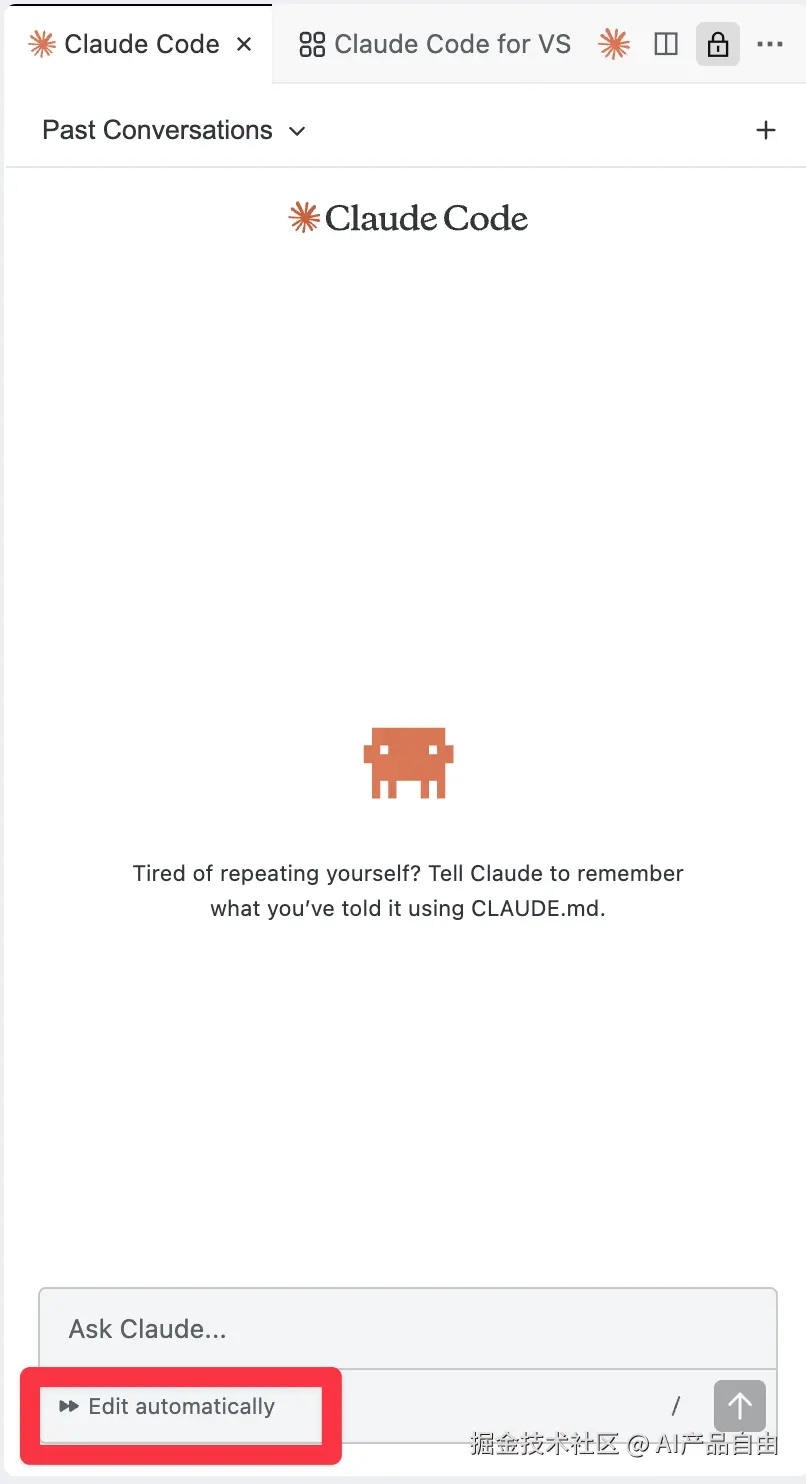Image resolution: width=806 pixels, height=1484 pixels.
Task: Split the editor with the layout icon
Action: point(666,45)
